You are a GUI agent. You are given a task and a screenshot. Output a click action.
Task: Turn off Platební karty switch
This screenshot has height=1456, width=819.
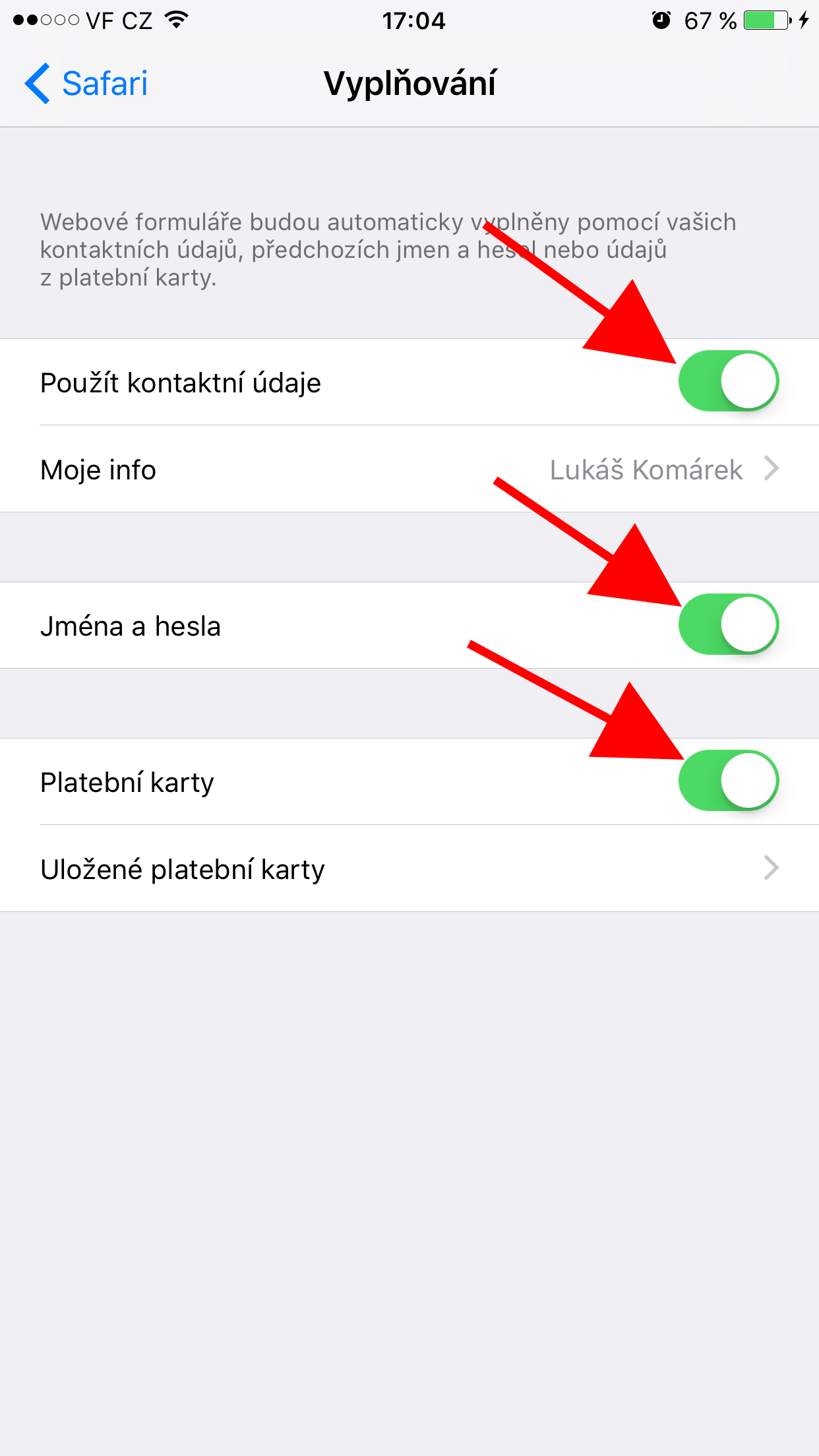[728, 781]
